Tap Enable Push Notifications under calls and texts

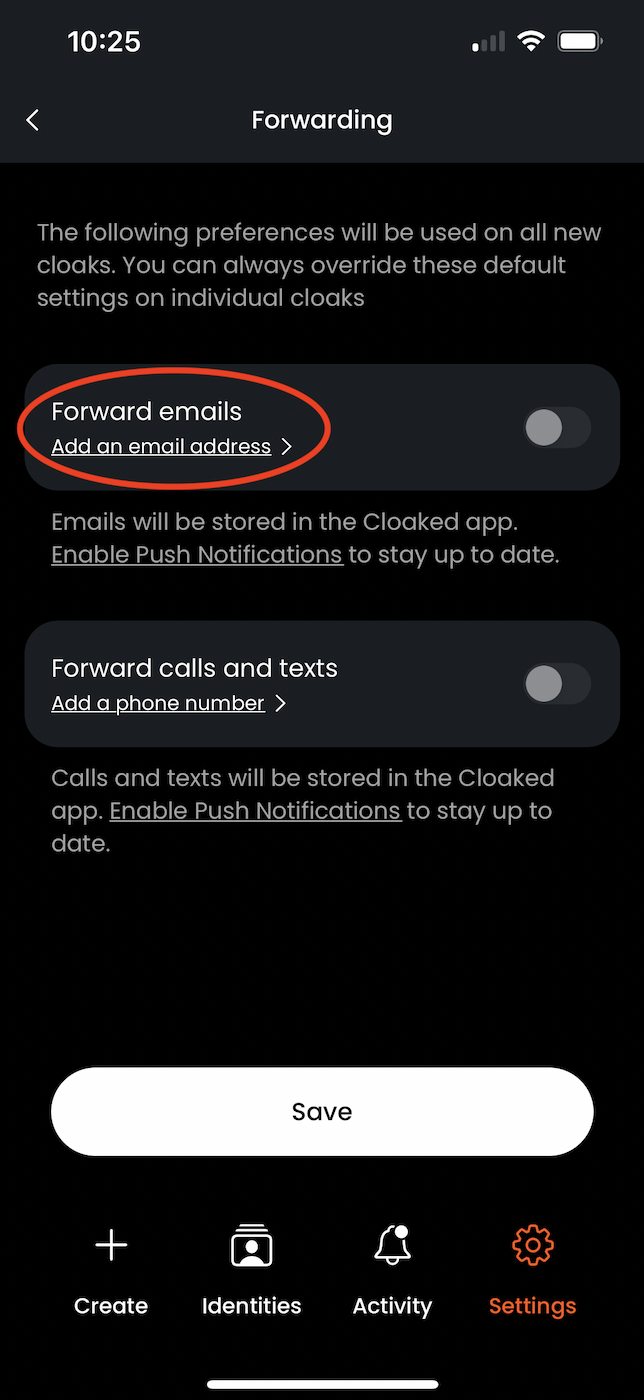[255, 810]
